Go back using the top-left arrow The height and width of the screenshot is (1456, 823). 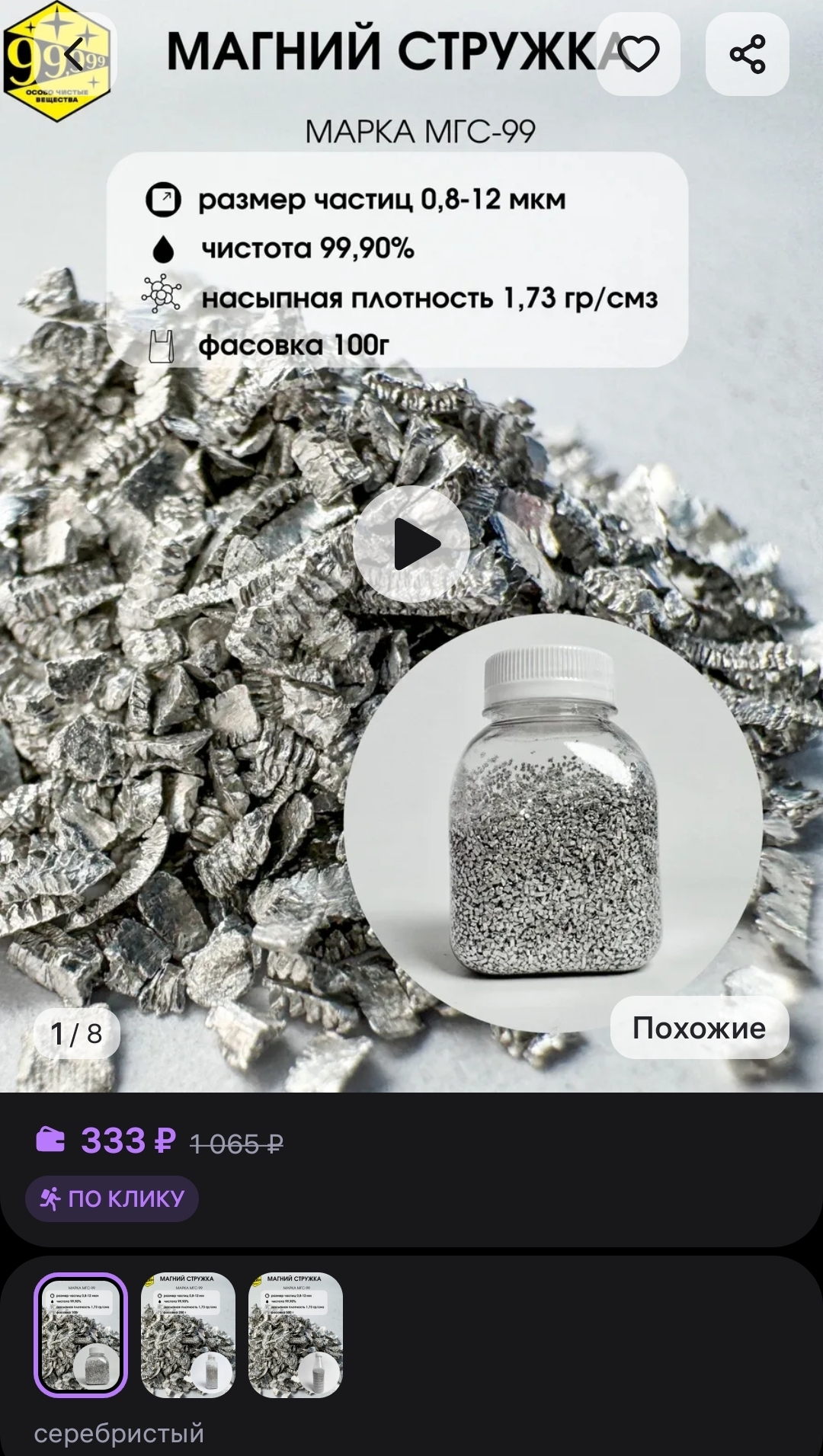coord(74,54)
